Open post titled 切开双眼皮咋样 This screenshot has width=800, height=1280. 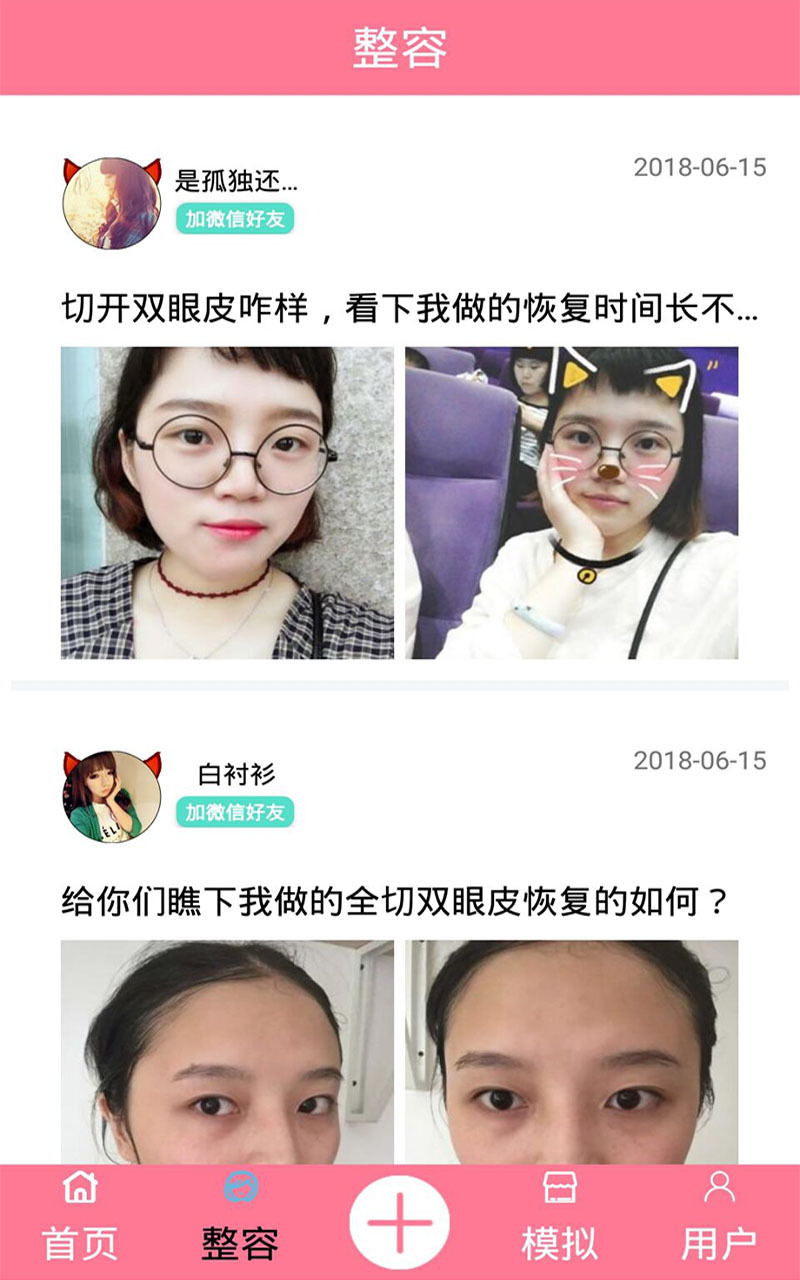410,309
